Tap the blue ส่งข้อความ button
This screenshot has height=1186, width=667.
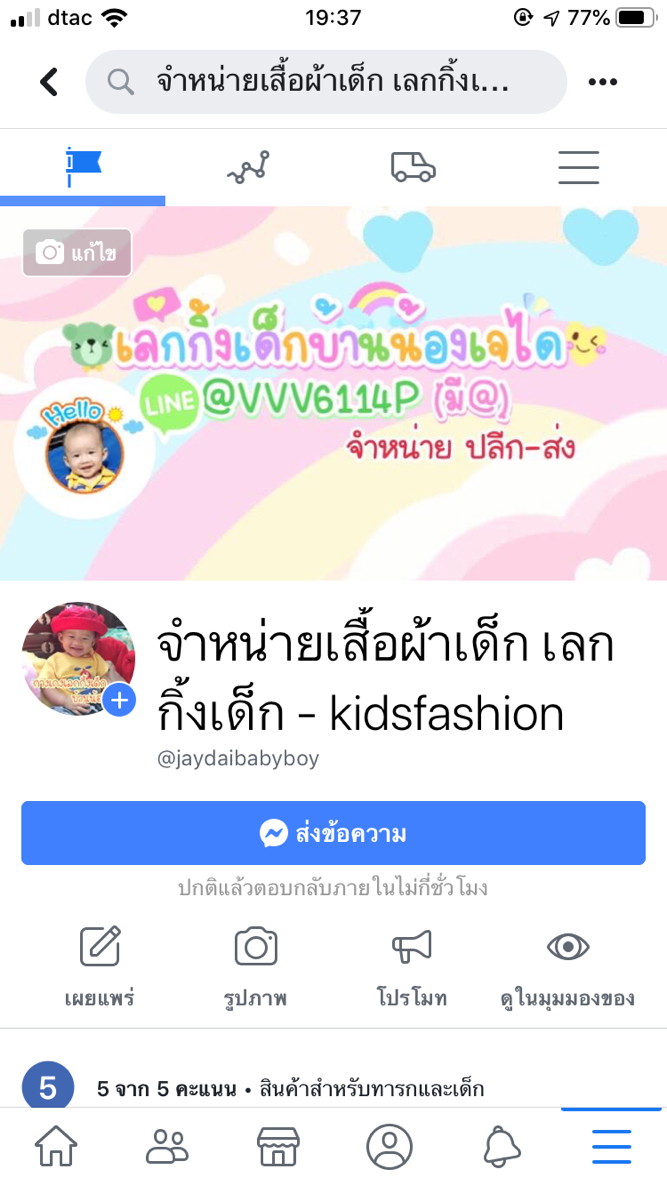(x=333, y=833)
